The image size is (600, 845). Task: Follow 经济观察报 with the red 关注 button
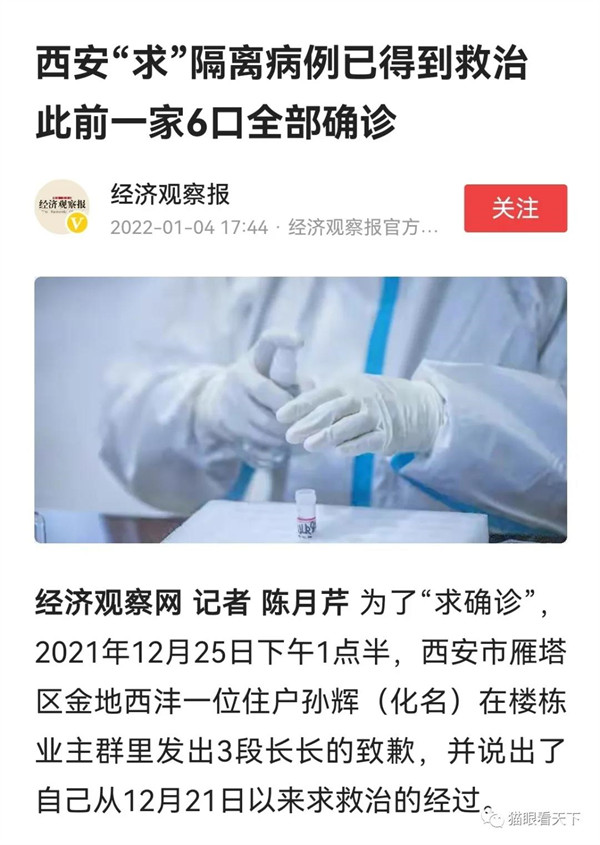[x=515, y=208]
